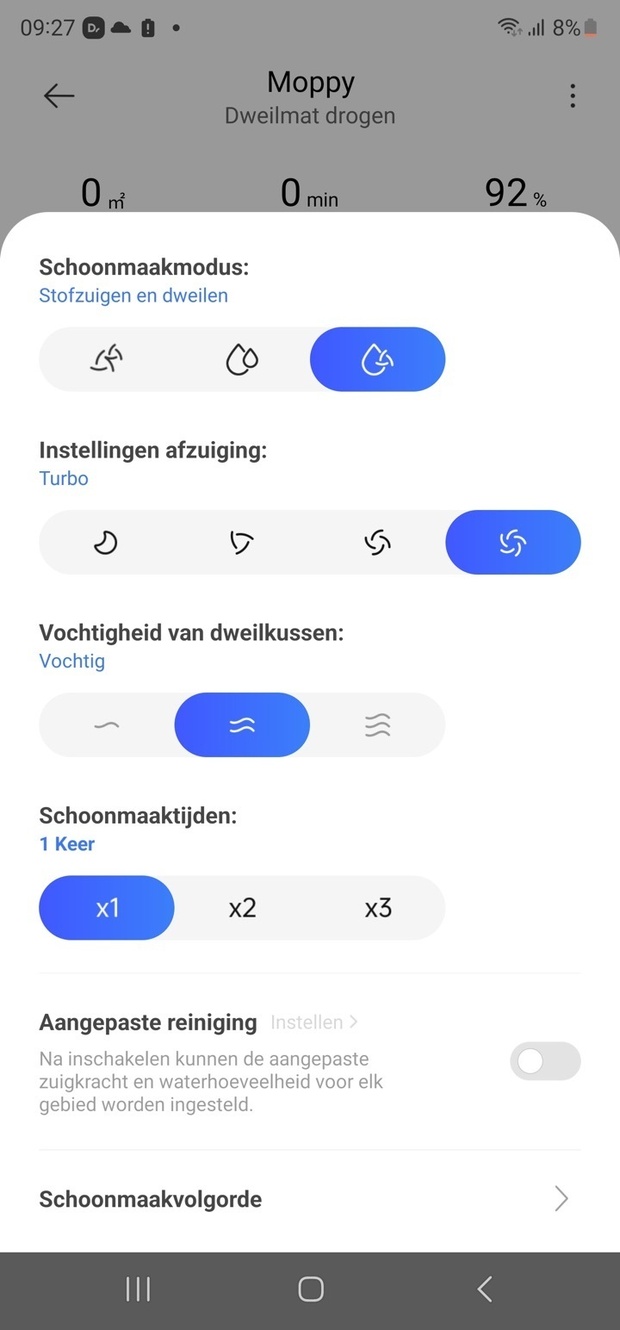This screenshot has width=620, height=1330.
Task: Select vacuum-only cleaning mode
Action: [x=107, y=359]
